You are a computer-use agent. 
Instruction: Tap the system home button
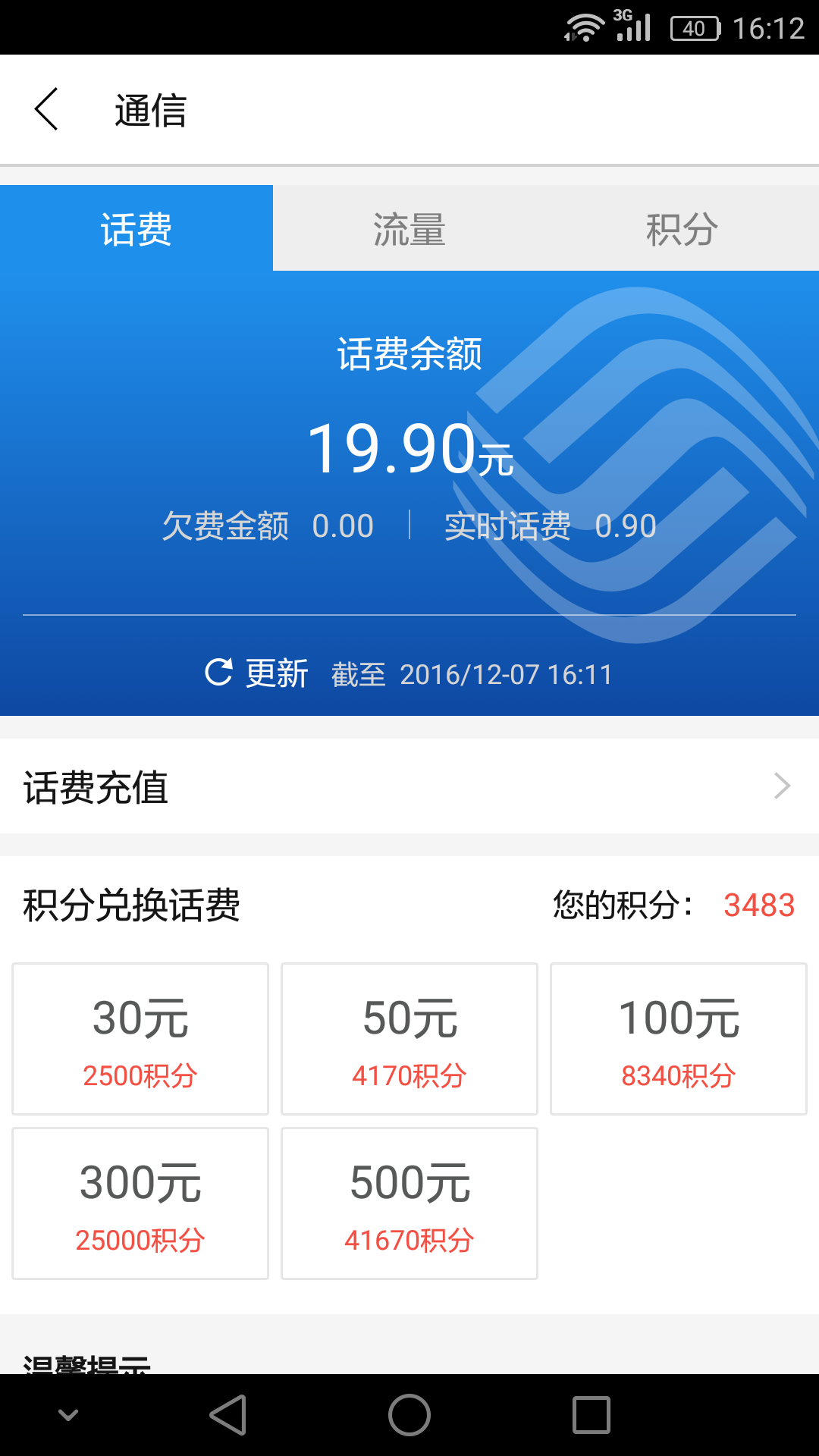click(409, 1415)
